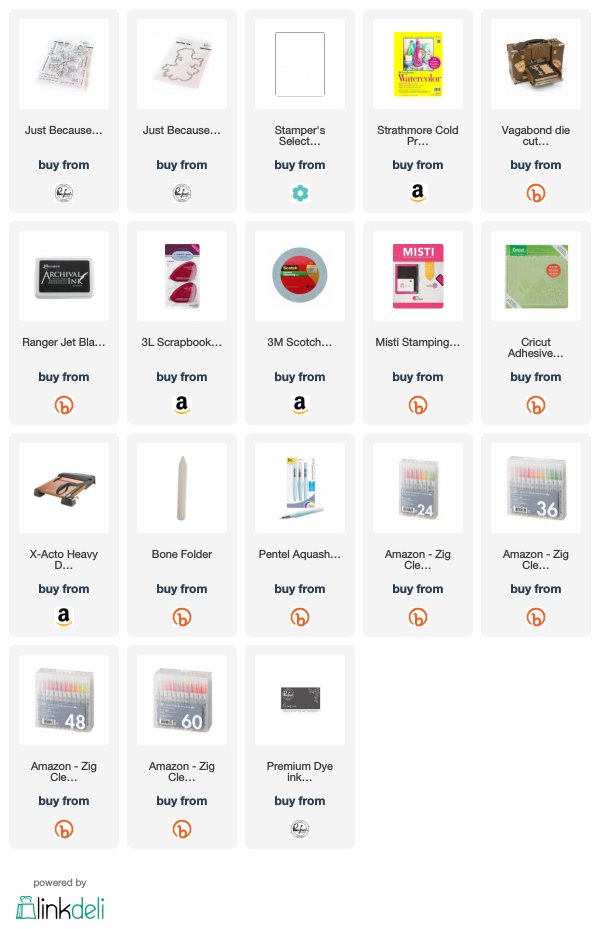Image resolution: width=600 pixels, height=929 pixels.
Task: Open the X-Acto Heavy Duty trimmer card
Action: click(63, 488)
